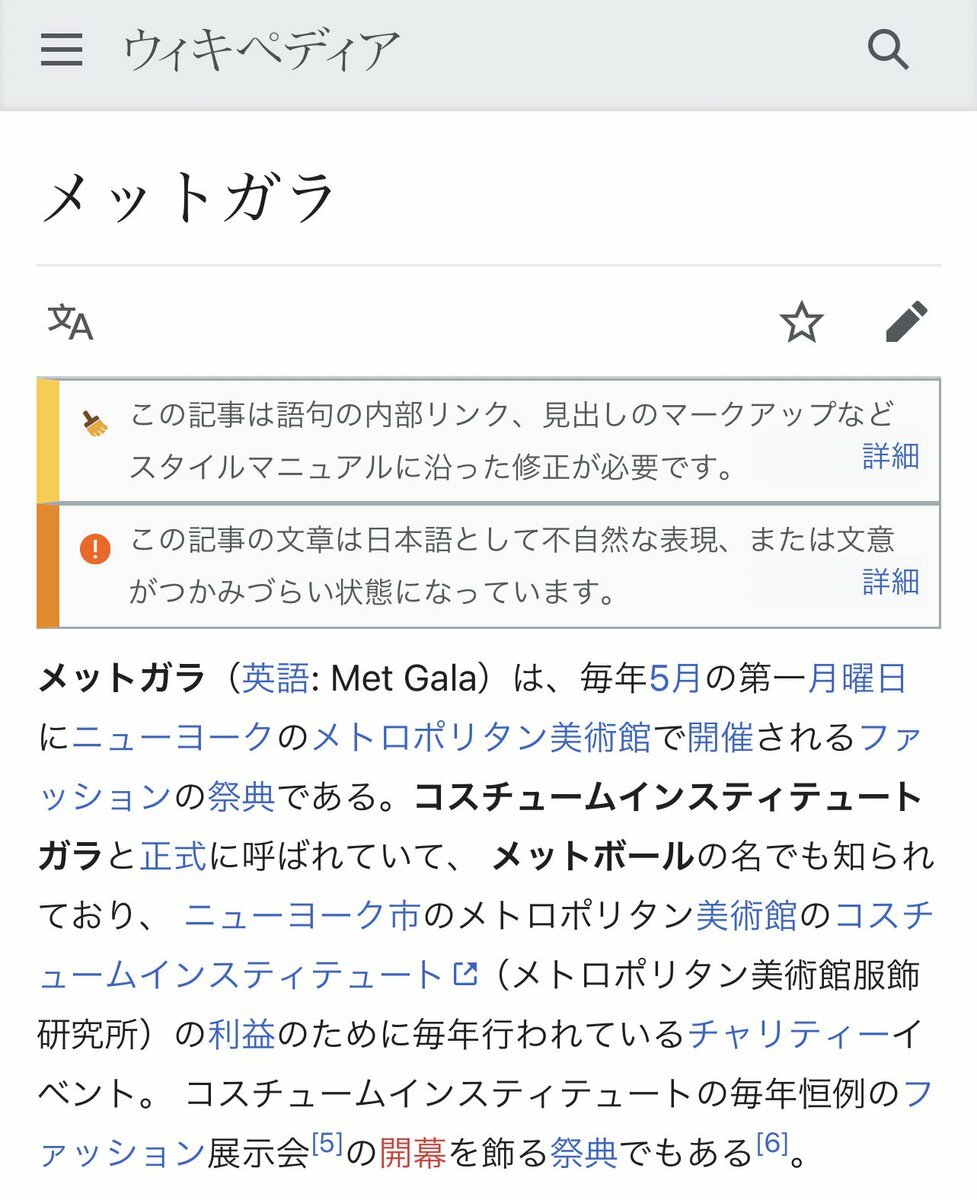Open Wikipedia search
This screenshot has width=977, height=1200.
(888, 49)
